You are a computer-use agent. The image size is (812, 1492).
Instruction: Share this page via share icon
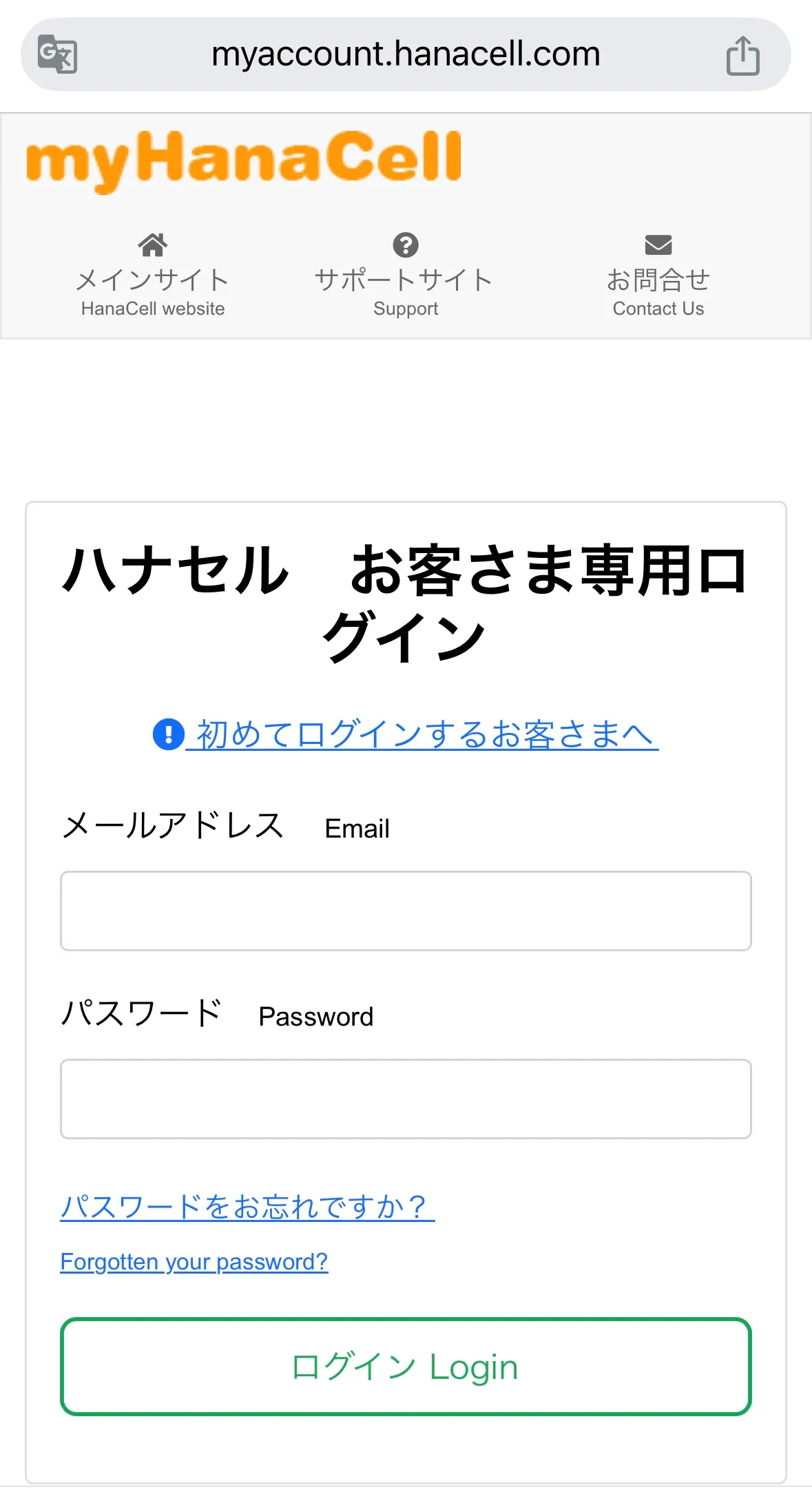click(742, 55)
